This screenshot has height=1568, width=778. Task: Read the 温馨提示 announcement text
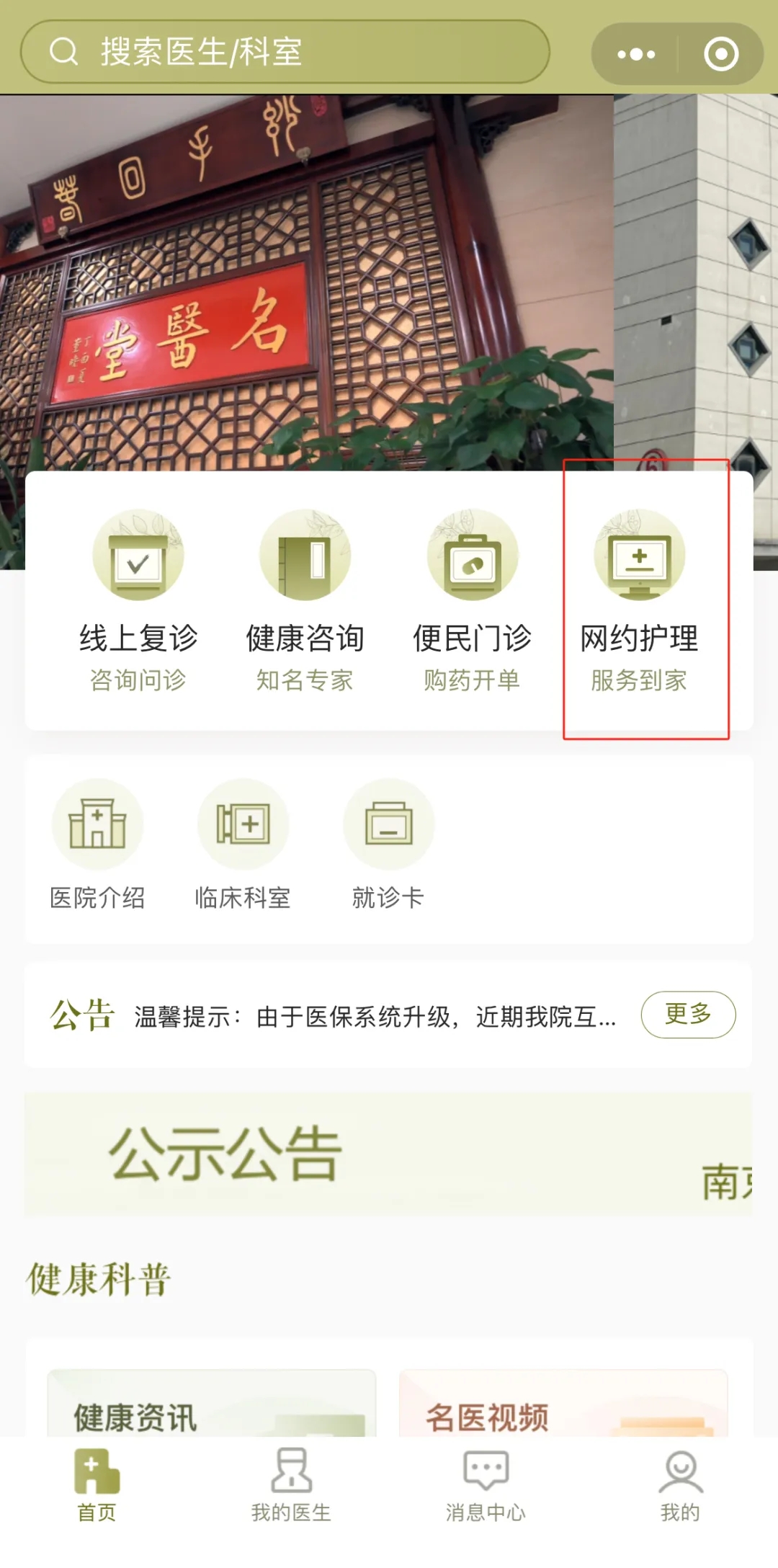tap(375, 1017)
